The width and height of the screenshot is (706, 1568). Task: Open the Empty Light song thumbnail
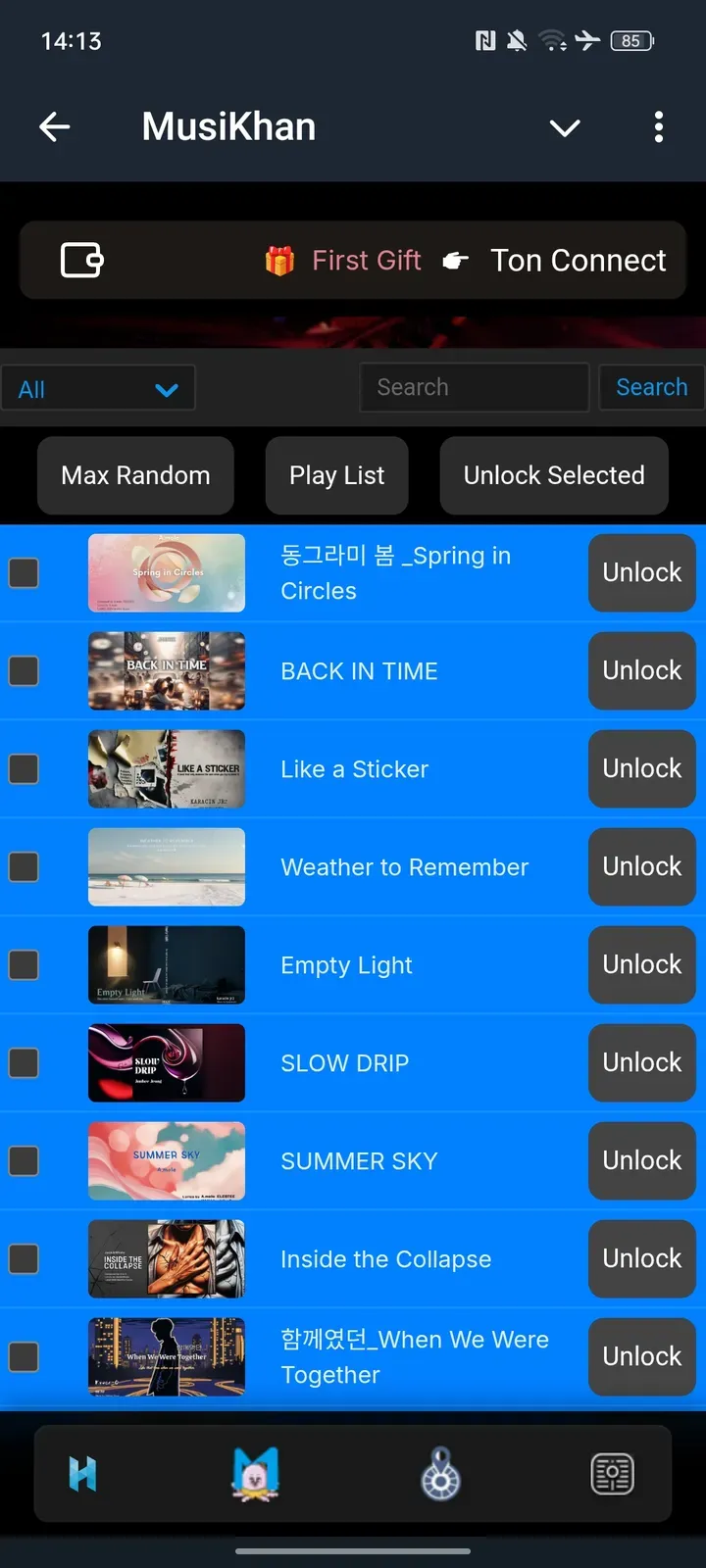click(167, 965)
